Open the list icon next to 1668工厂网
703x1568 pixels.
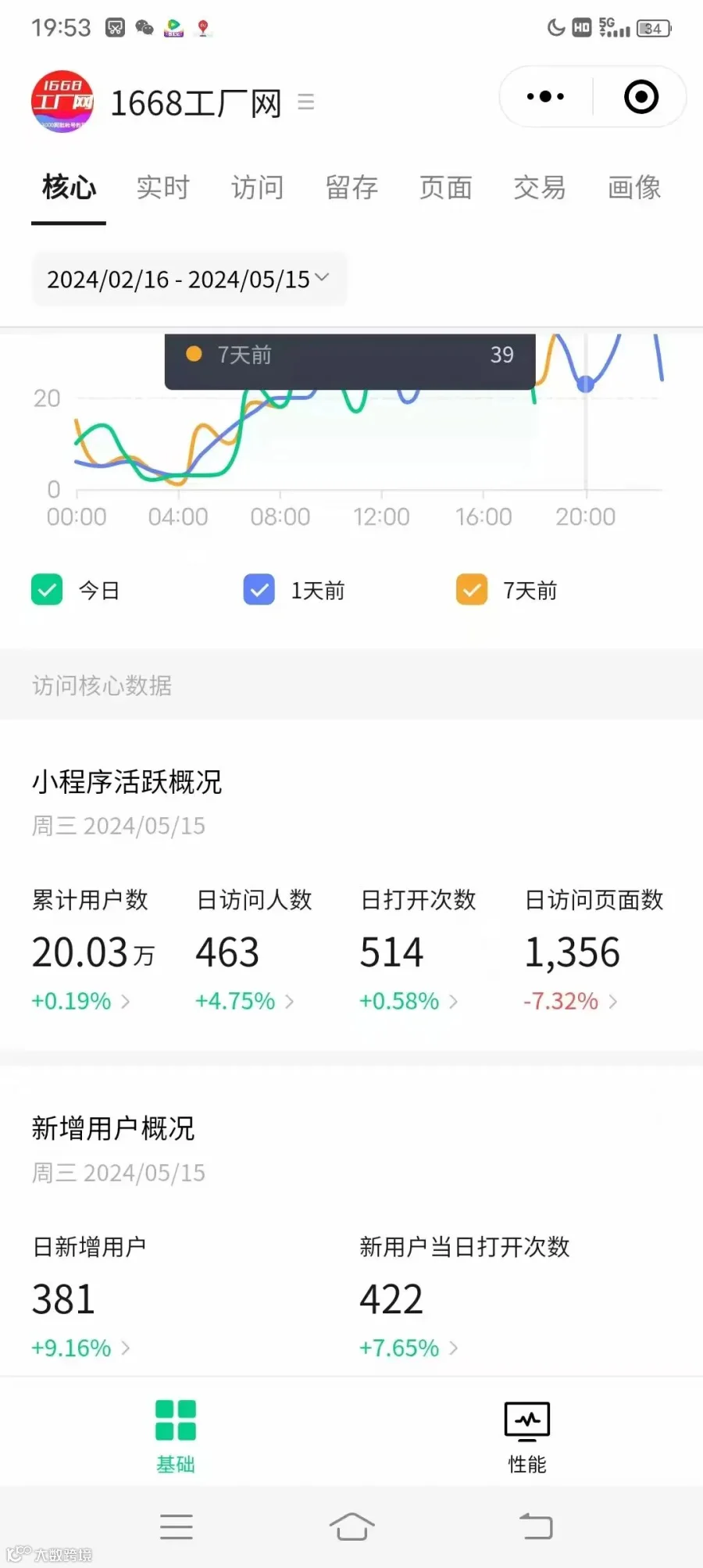coord(306,102)
